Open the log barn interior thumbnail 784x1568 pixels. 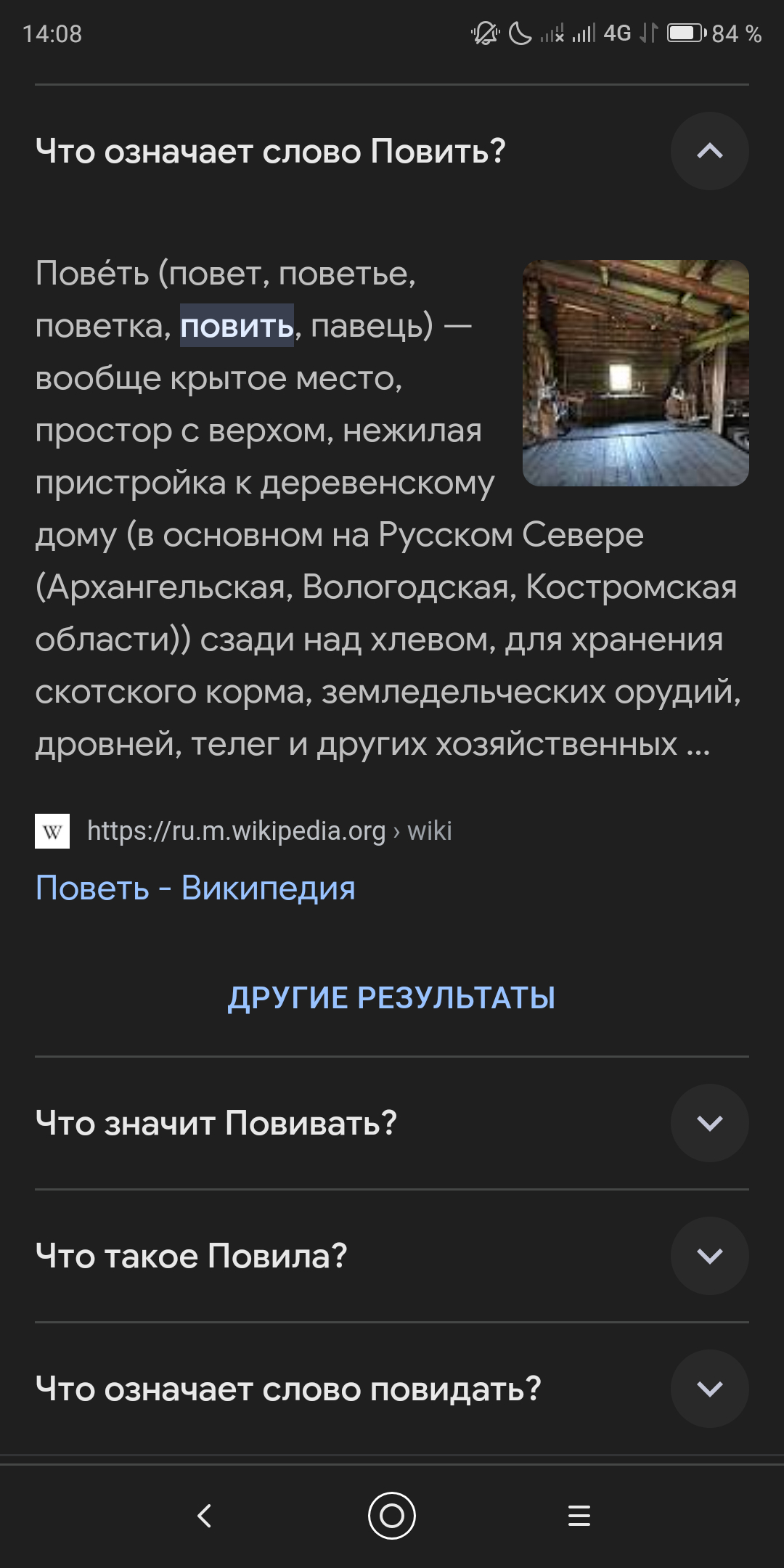[635, 373]
